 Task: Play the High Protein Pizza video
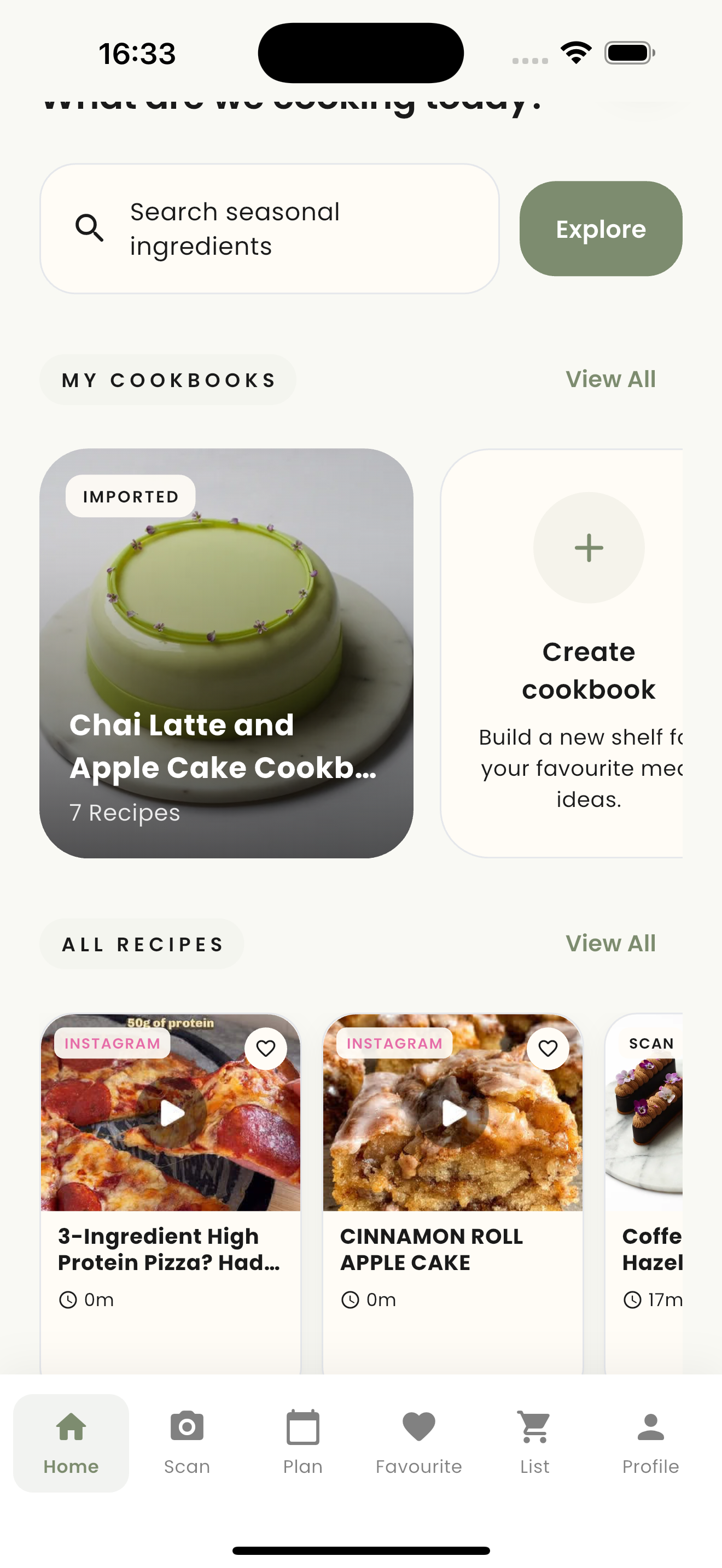point(172,1113)
